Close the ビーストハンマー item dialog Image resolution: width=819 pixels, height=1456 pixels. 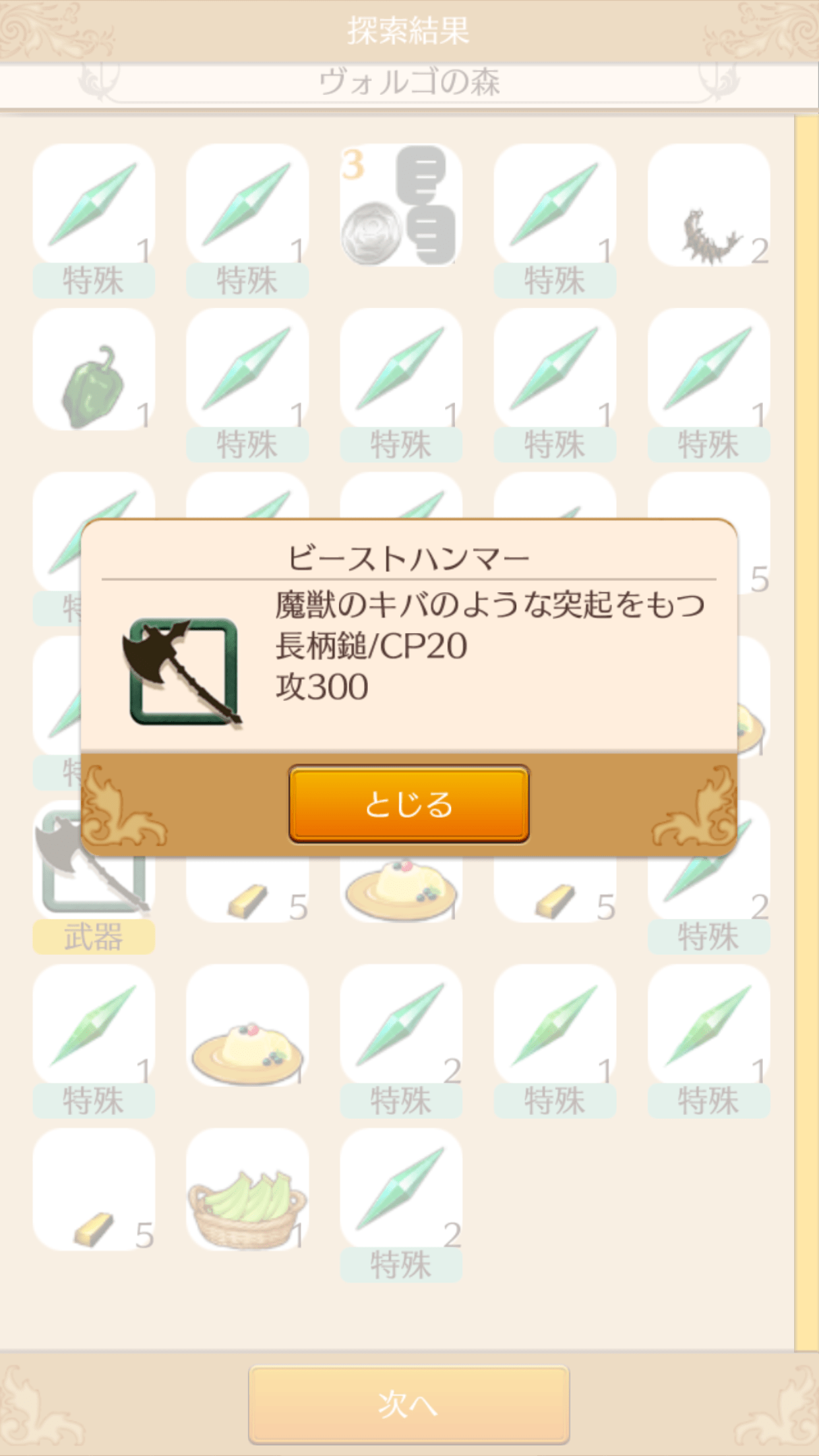[409, 804]
